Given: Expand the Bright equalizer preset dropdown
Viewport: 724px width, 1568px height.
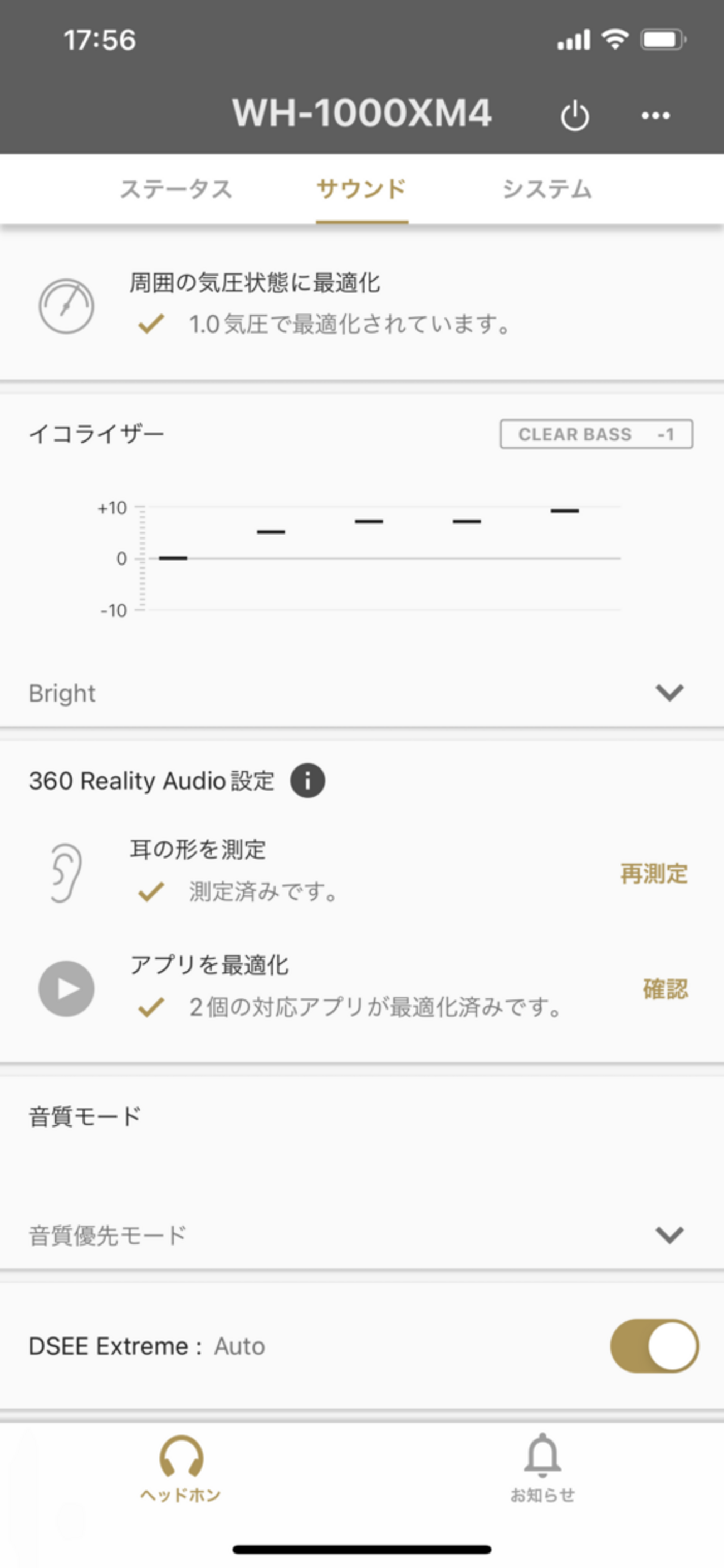Looking at the screenshot, I should click(x=361, y=693).
